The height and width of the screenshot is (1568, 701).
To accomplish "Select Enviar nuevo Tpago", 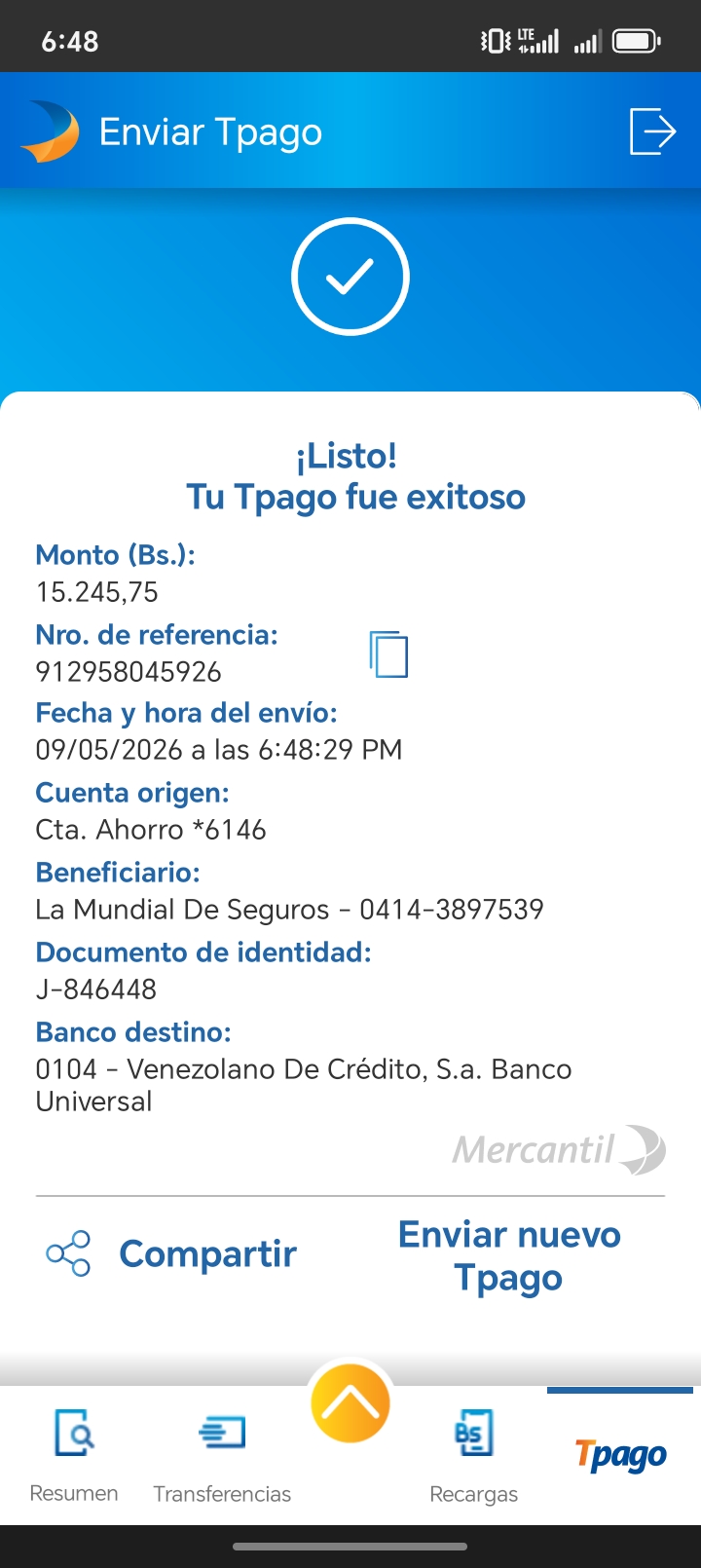I will coord(509,1255).
